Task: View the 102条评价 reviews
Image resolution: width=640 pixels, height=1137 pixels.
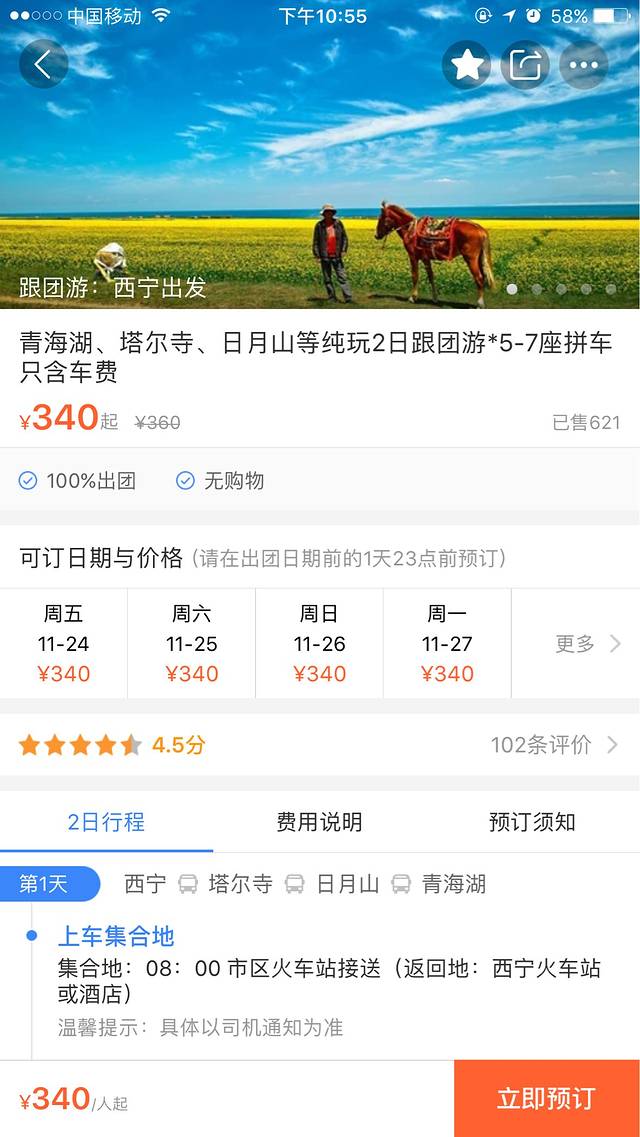Action: [x=554, y=745]
